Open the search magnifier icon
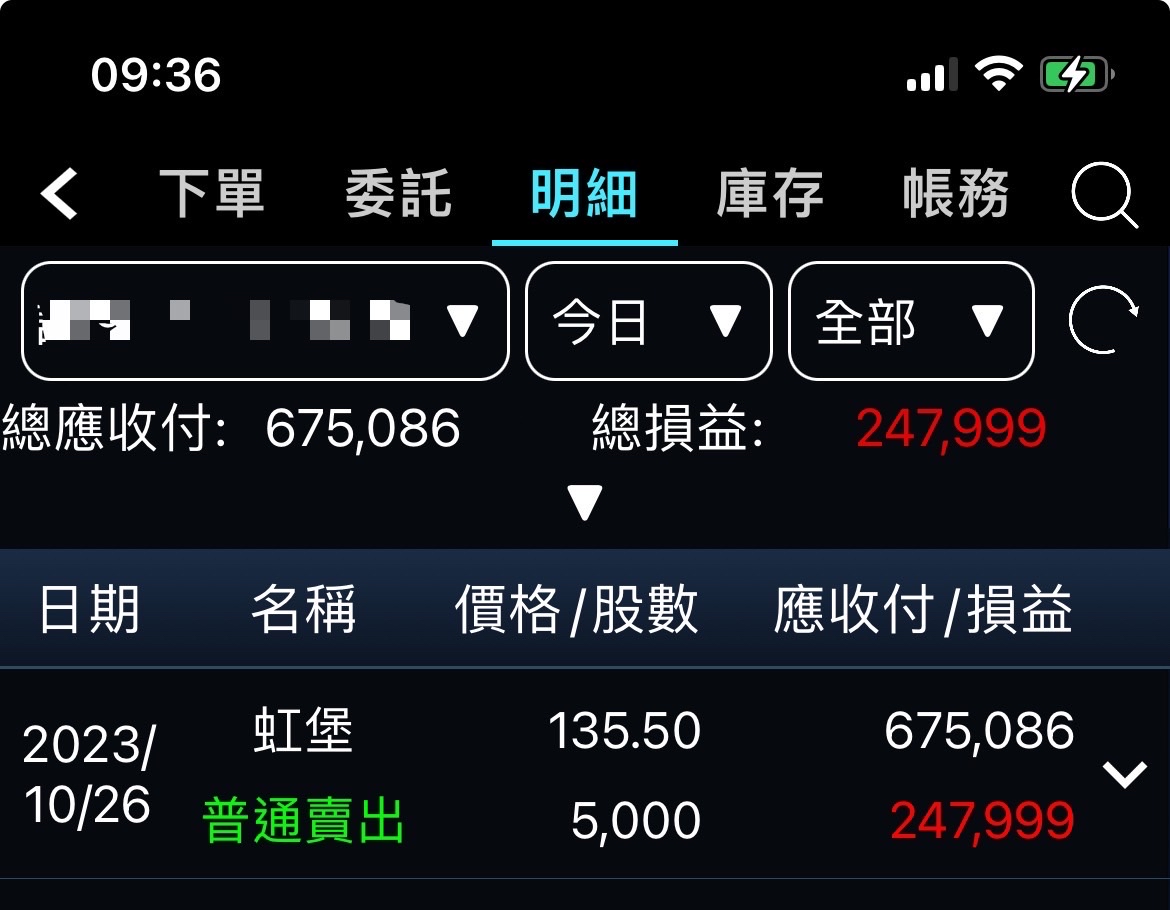 [1104, 195]
